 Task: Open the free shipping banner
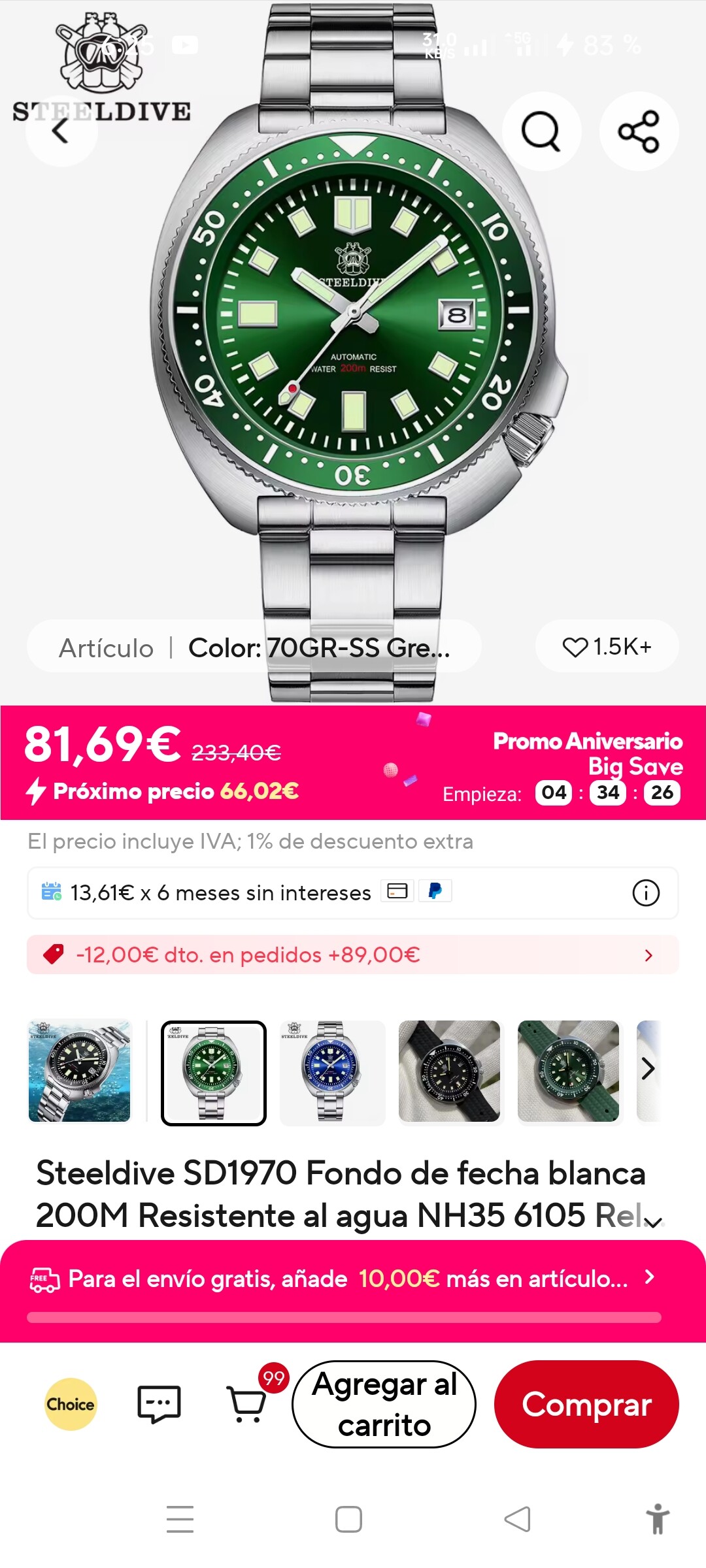353,1279
